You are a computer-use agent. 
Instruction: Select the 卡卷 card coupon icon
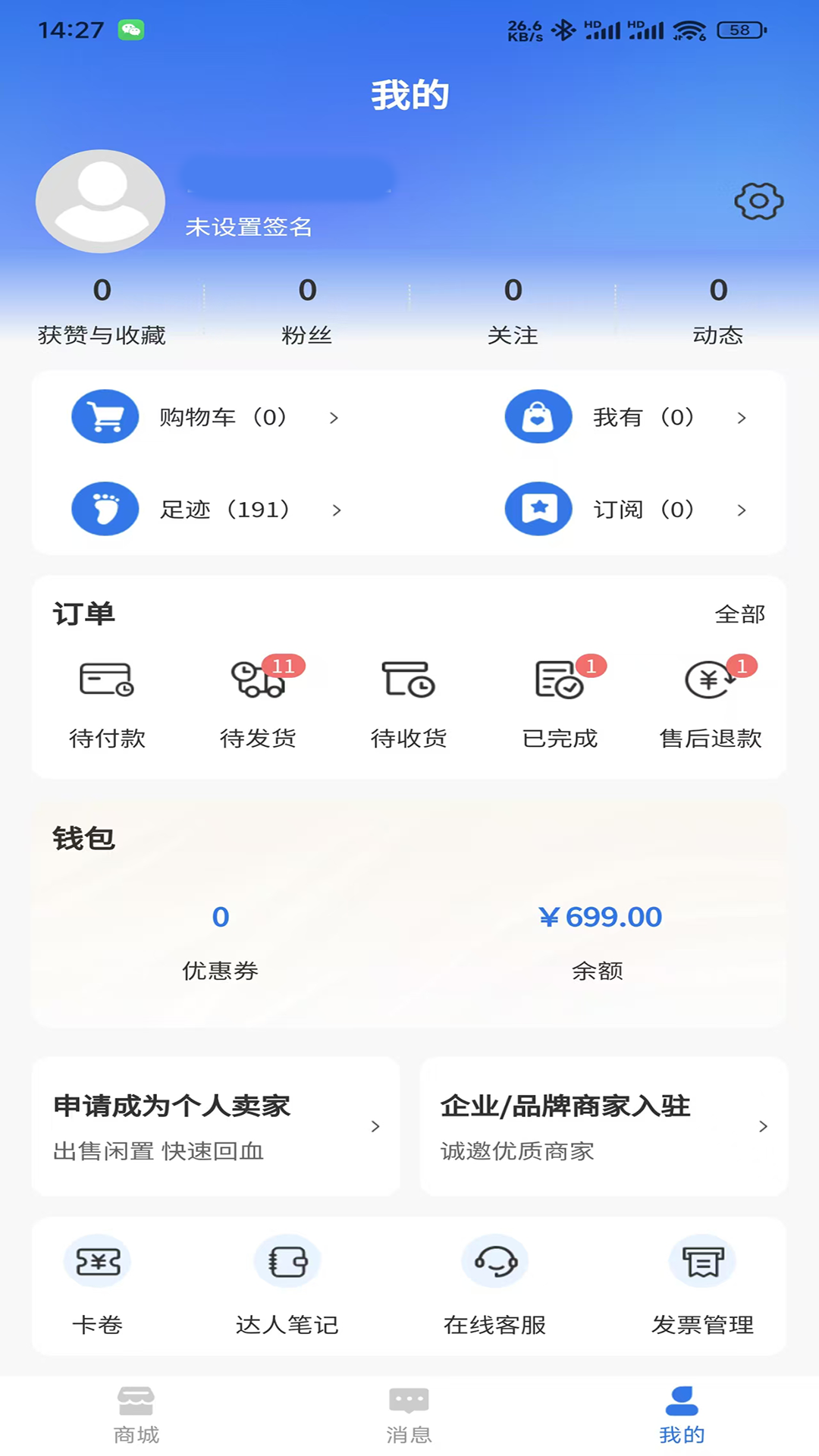(x=97, y=1260)
